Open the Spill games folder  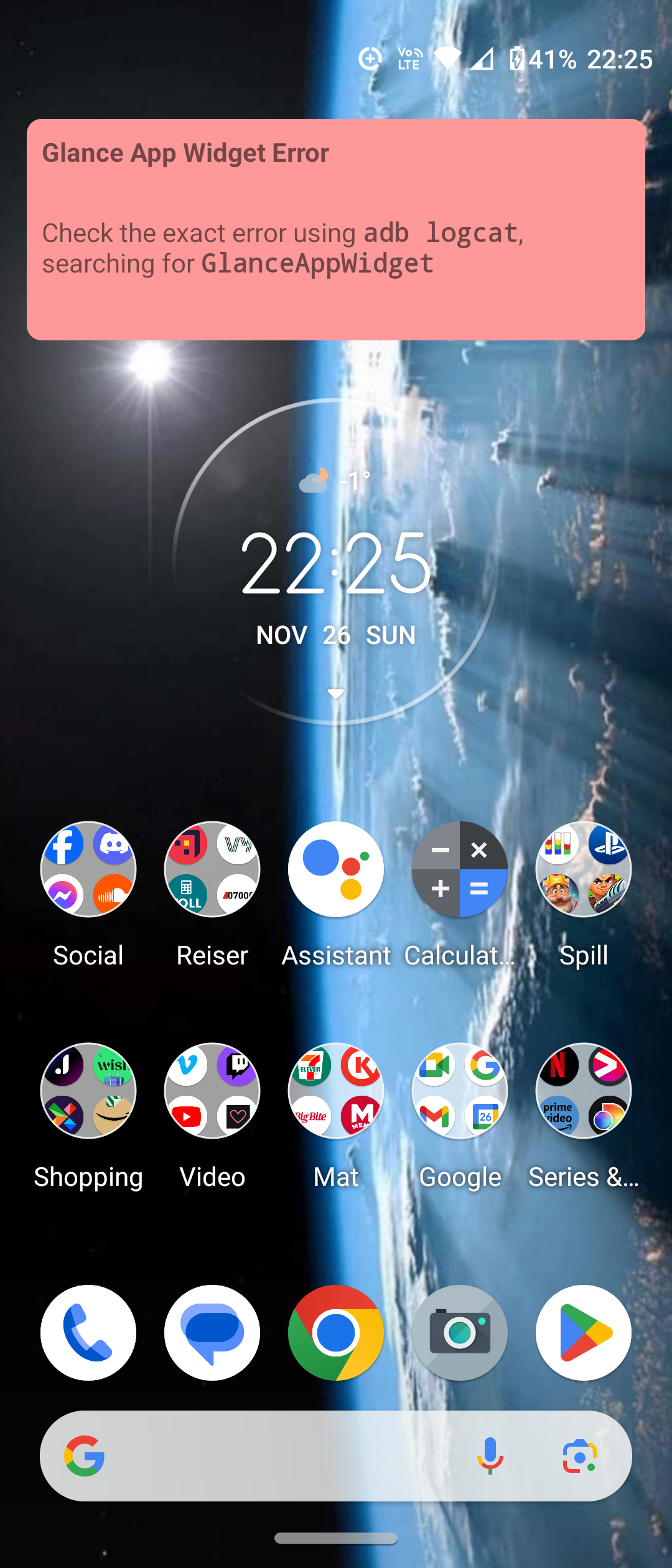584,869
